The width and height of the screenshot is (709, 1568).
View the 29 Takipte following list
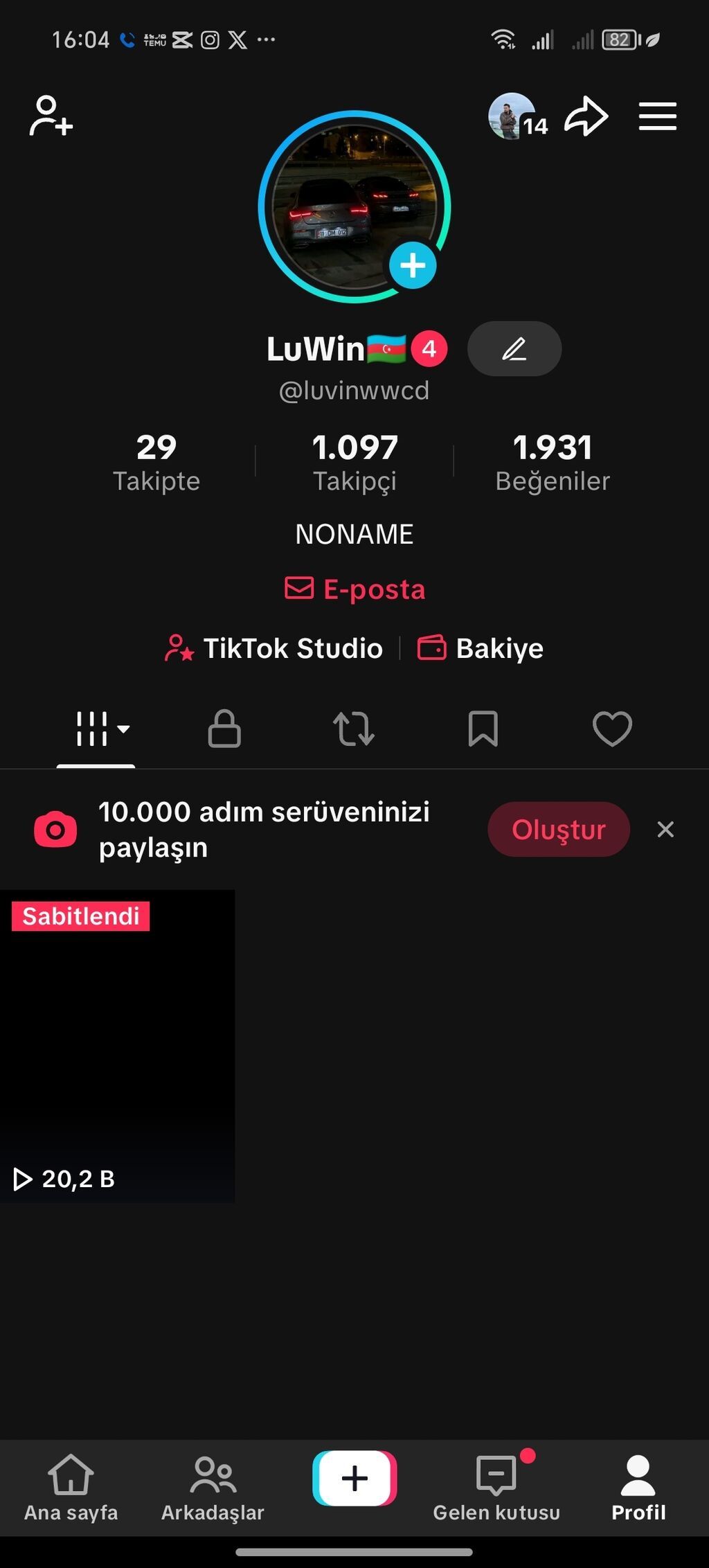(x=156, y=461)
